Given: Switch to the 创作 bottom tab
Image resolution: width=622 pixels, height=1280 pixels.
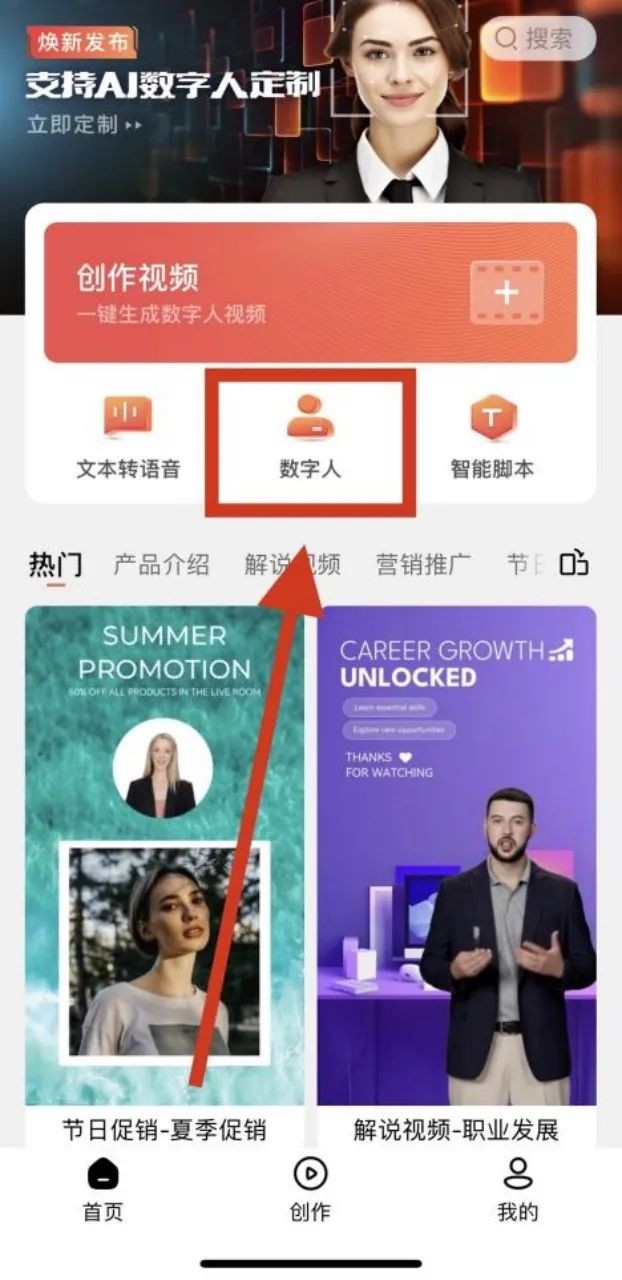Looking at the screenshot, I should [310, 1190].
